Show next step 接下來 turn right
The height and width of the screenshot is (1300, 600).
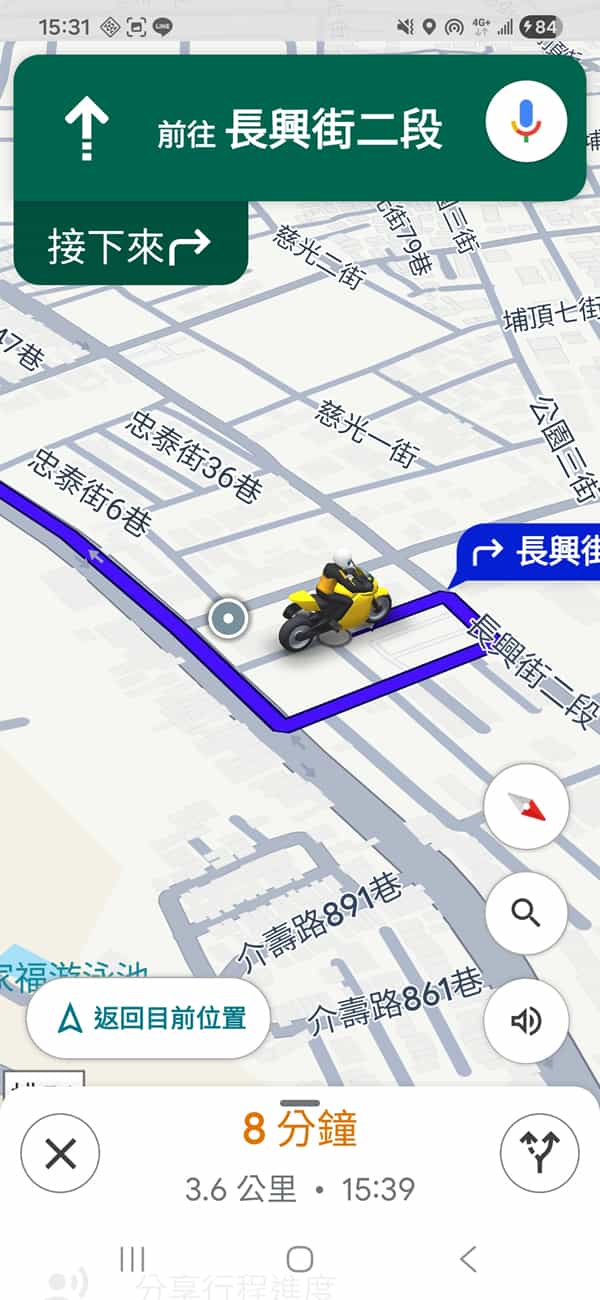click(x=130, y=244)
